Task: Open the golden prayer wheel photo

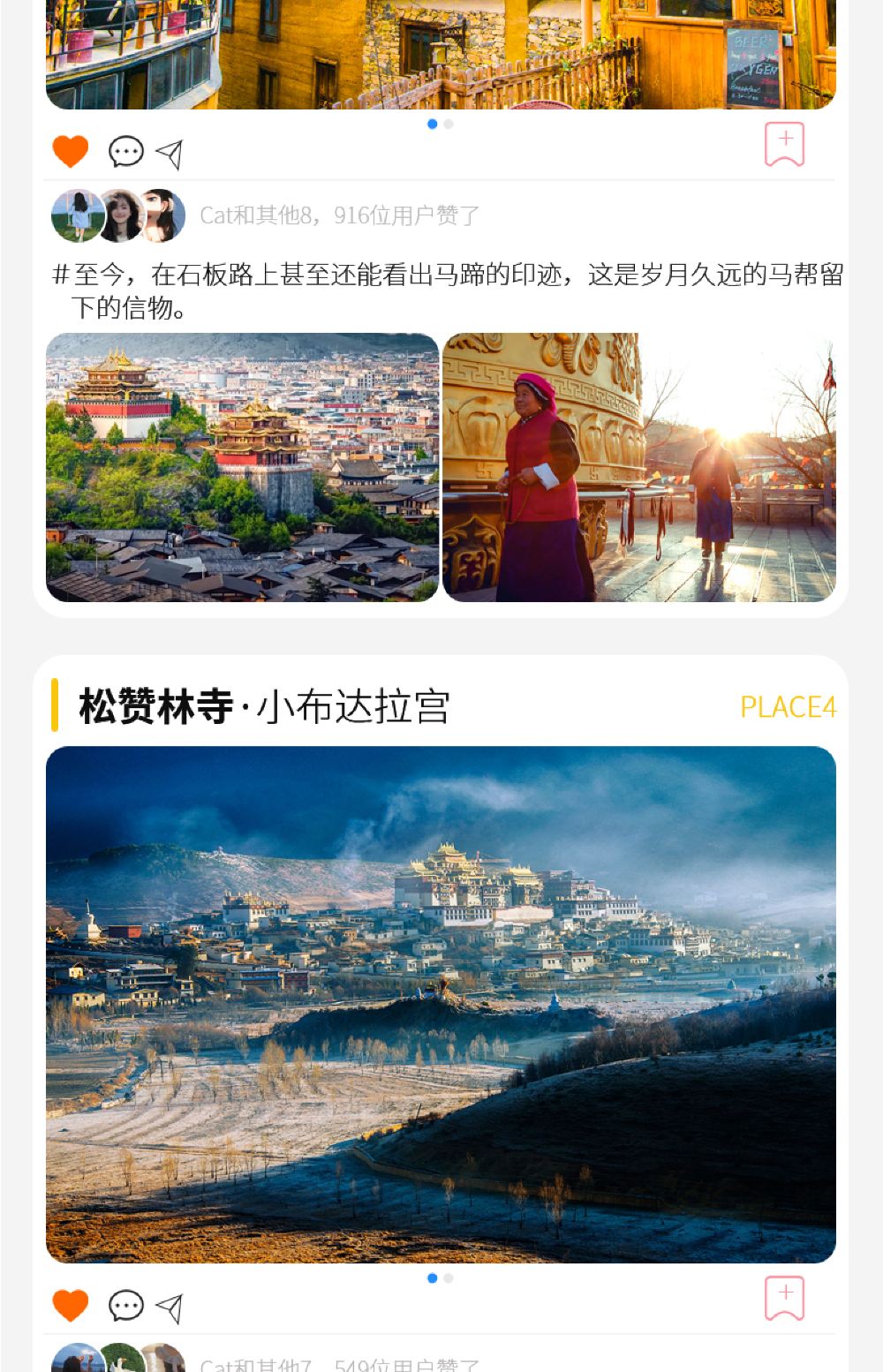Action: 638,467
